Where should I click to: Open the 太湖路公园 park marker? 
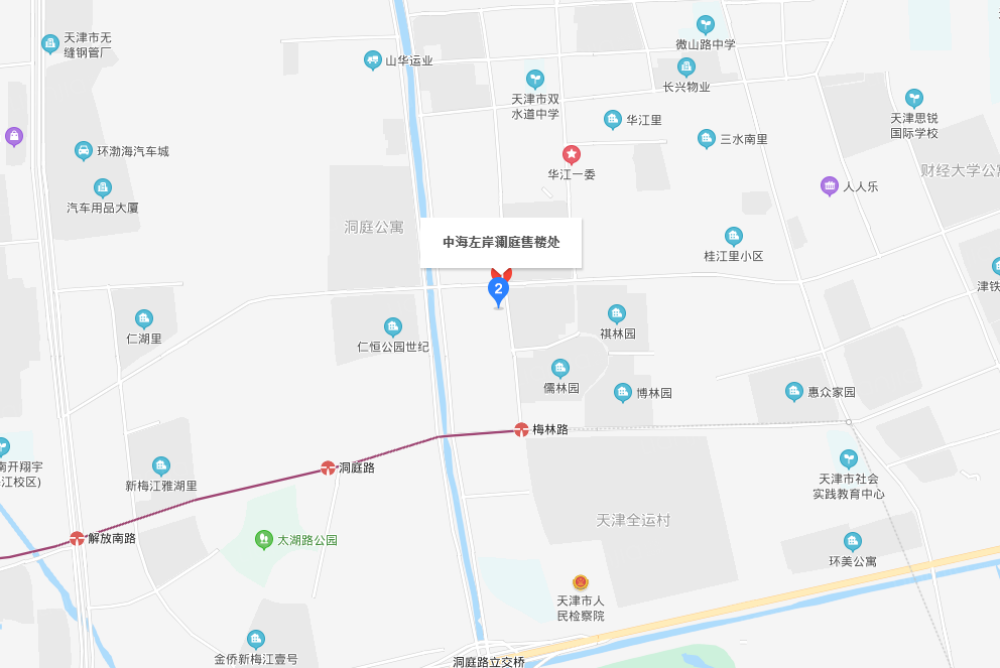click(x=263, y=539)
